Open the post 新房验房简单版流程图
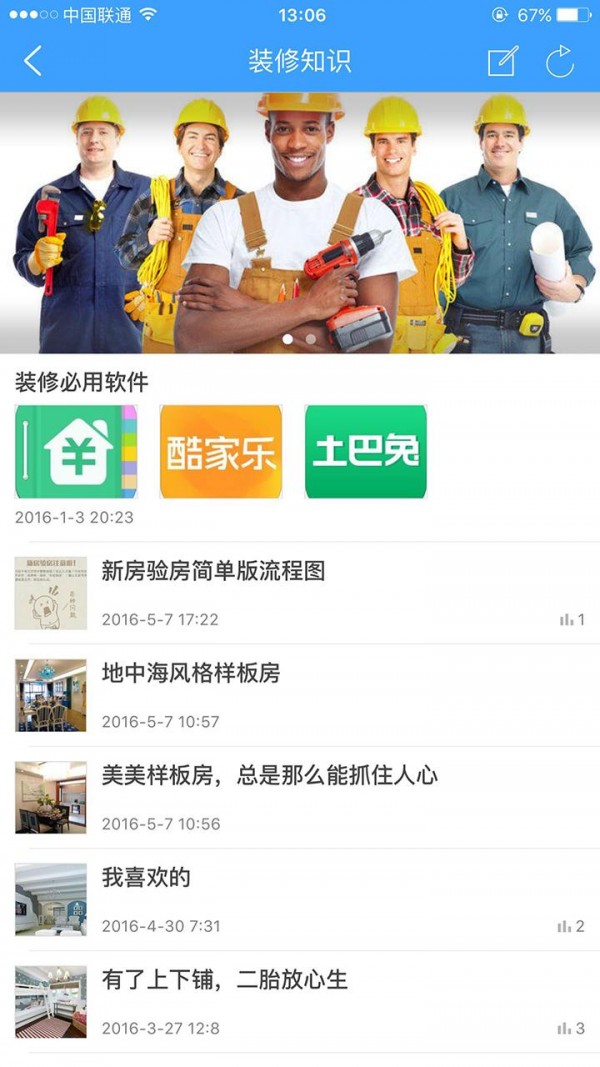 (213, 573)
